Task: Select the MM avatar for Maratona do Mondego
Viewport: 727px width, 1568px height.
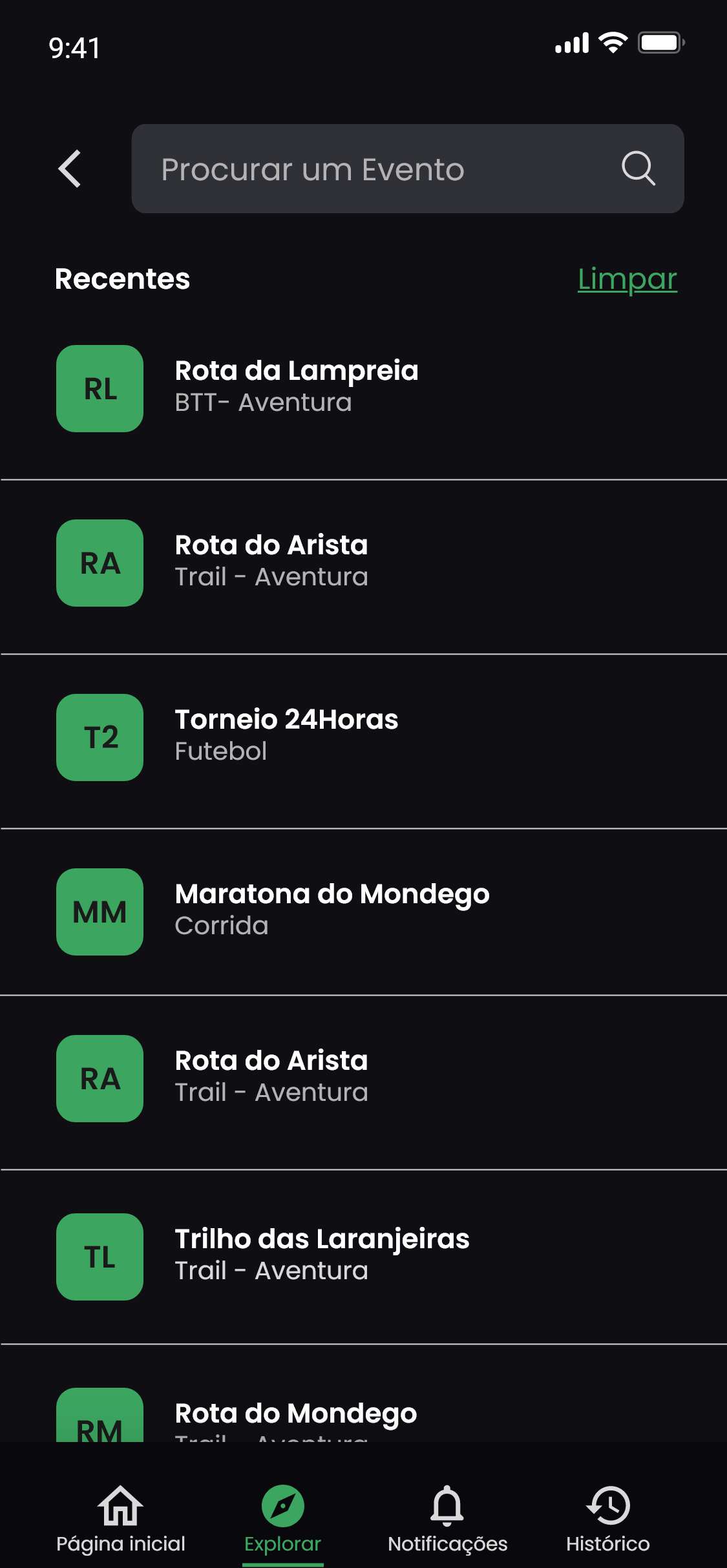Action: pyautogui.click(x=99, y=912)
